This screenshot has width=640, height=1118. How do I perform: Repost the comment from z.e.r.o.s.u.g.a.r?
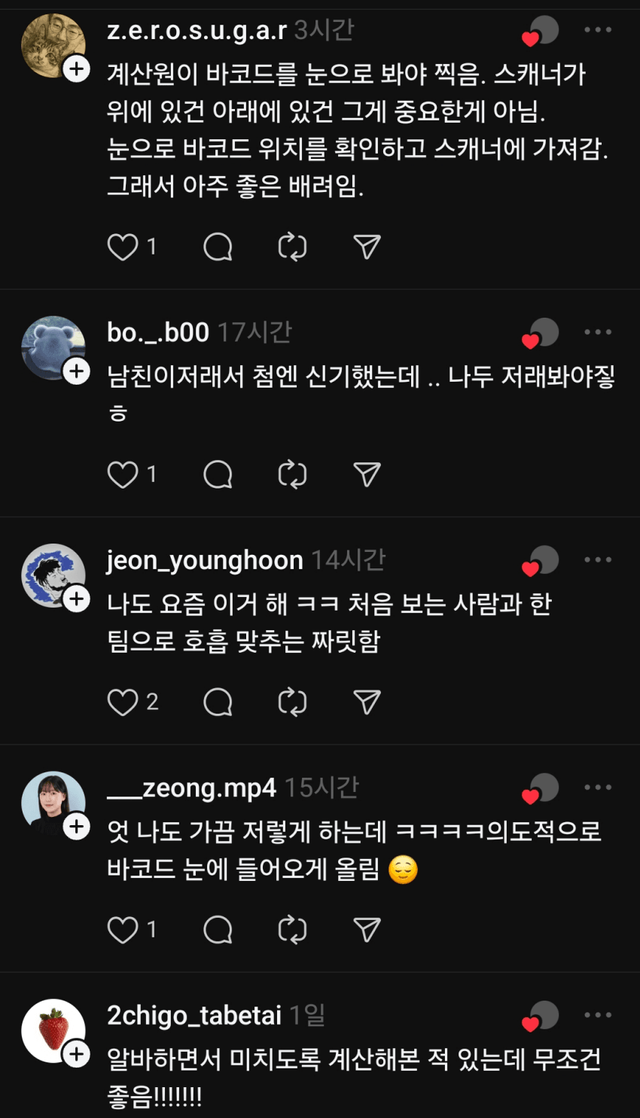click(x=292, y=247)
